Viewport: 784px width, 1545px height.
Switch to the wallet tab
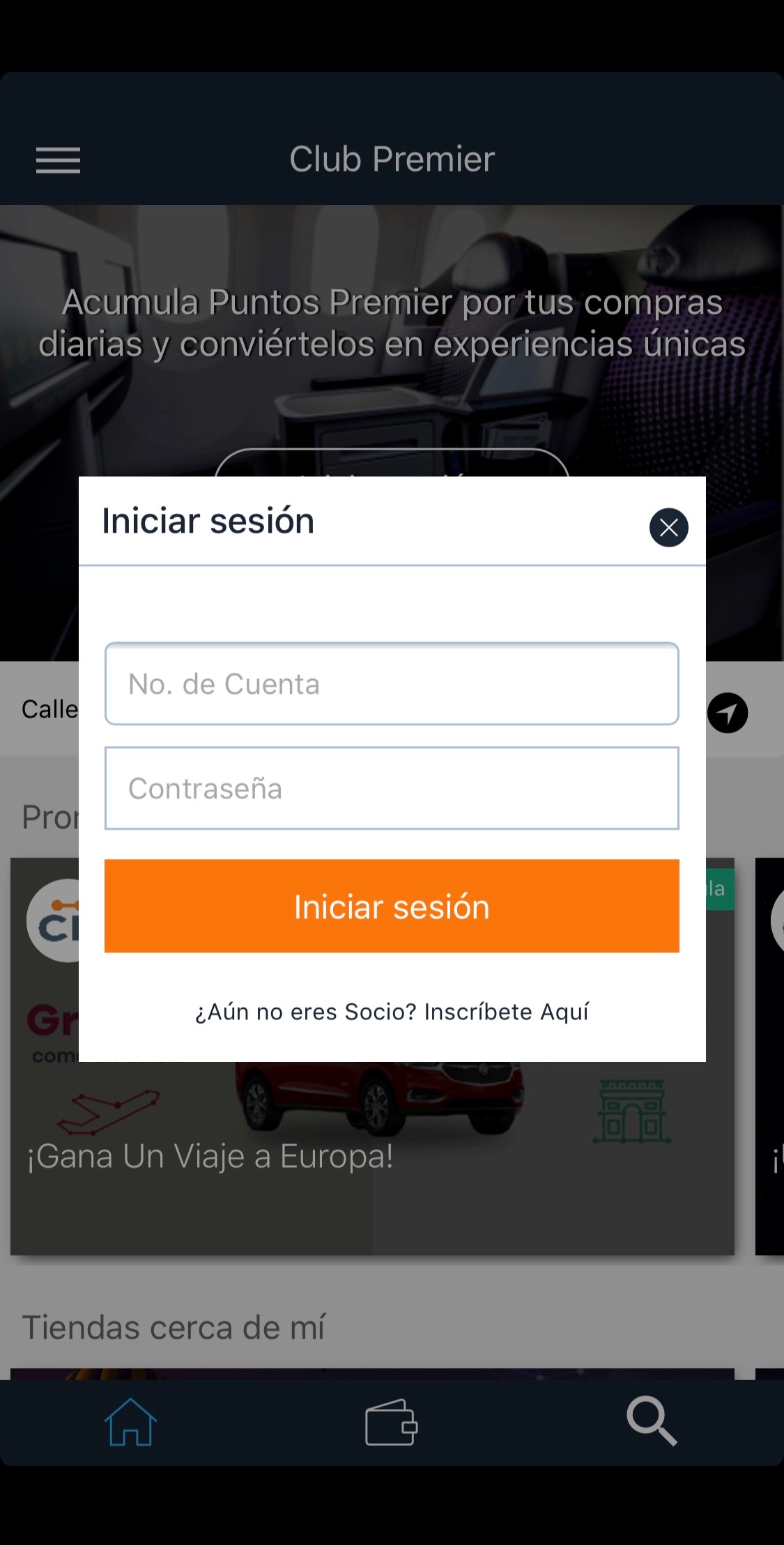click(x=391, y=1422)
